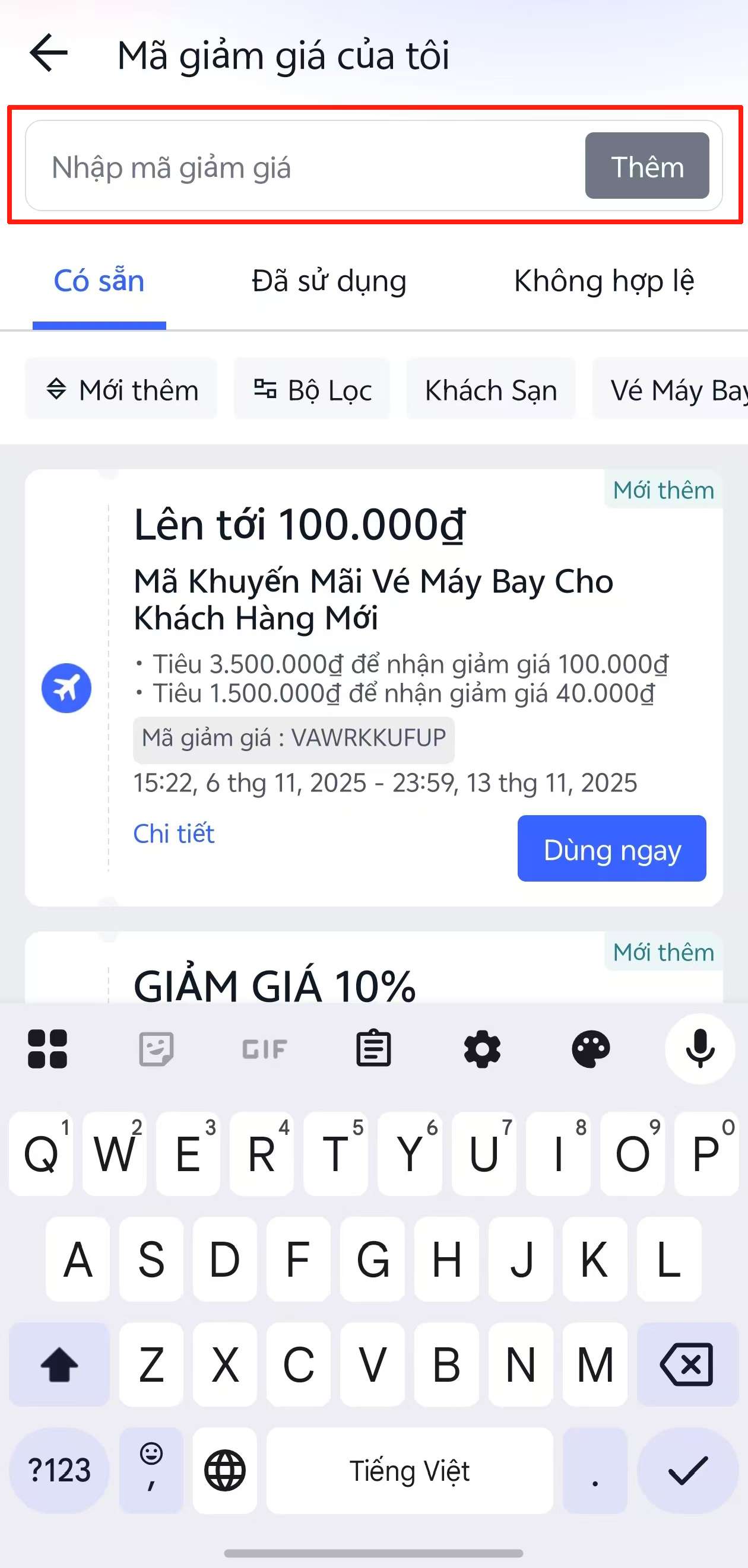The image size is (748, 1568).
Task: Open the clipboard icon on keyboard toolbar
Action: (x=372, y=1049)
